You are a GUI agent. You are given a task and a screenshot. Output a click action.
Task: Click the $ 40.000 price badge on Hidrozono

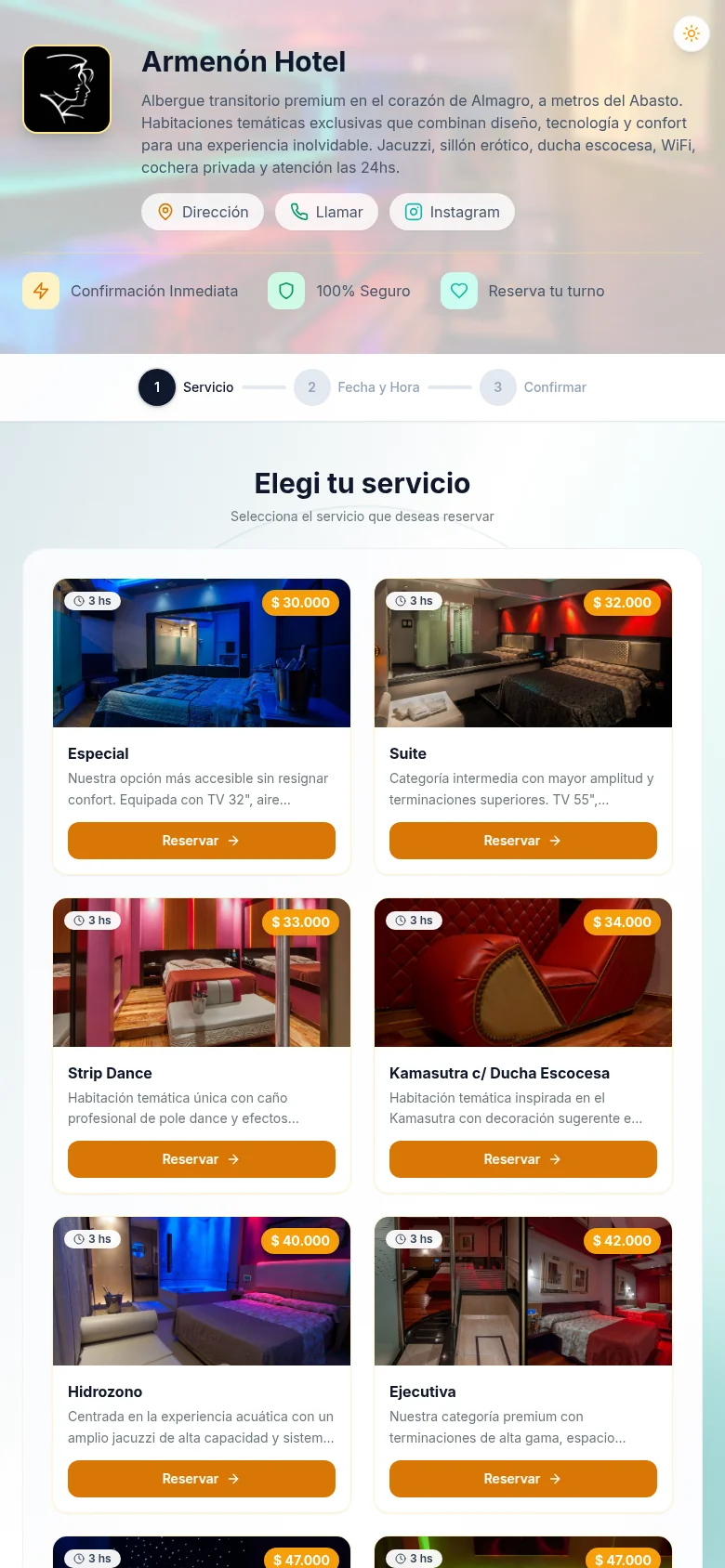point(299,1240)
